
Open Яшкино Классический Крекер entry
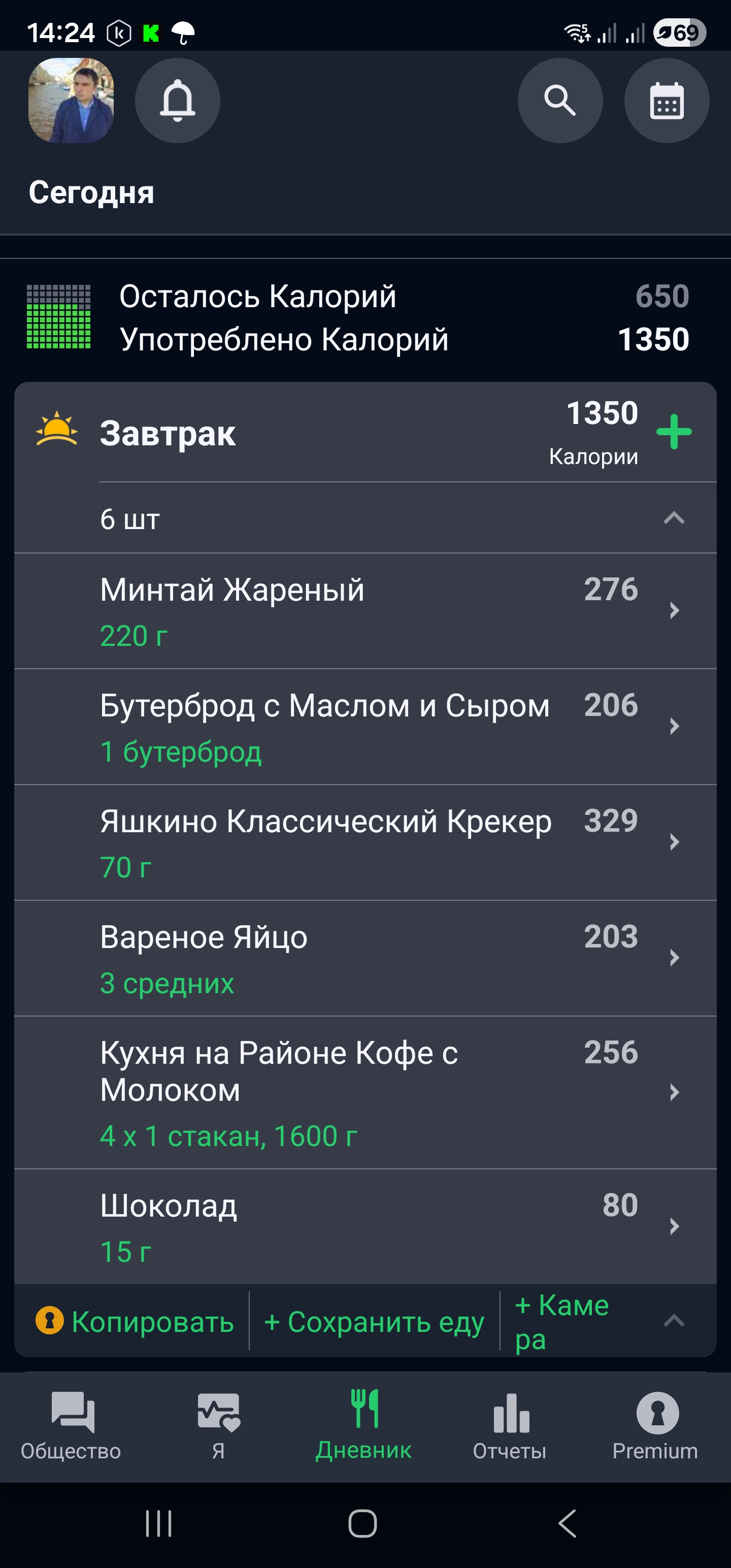tap(365, 842)
